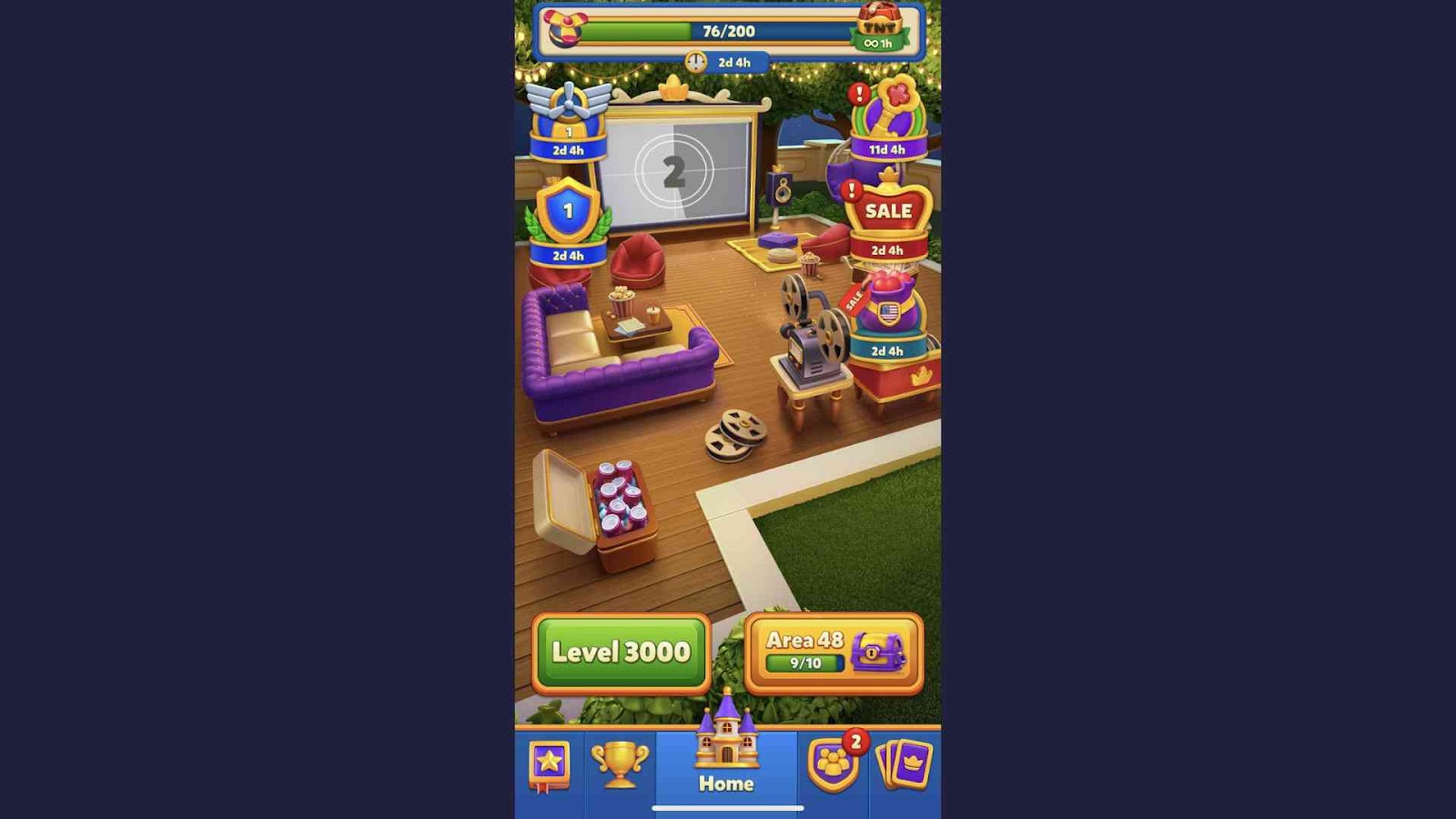
Task: Switch to the trophy leaderboard tab
Action: pos(619,765)
